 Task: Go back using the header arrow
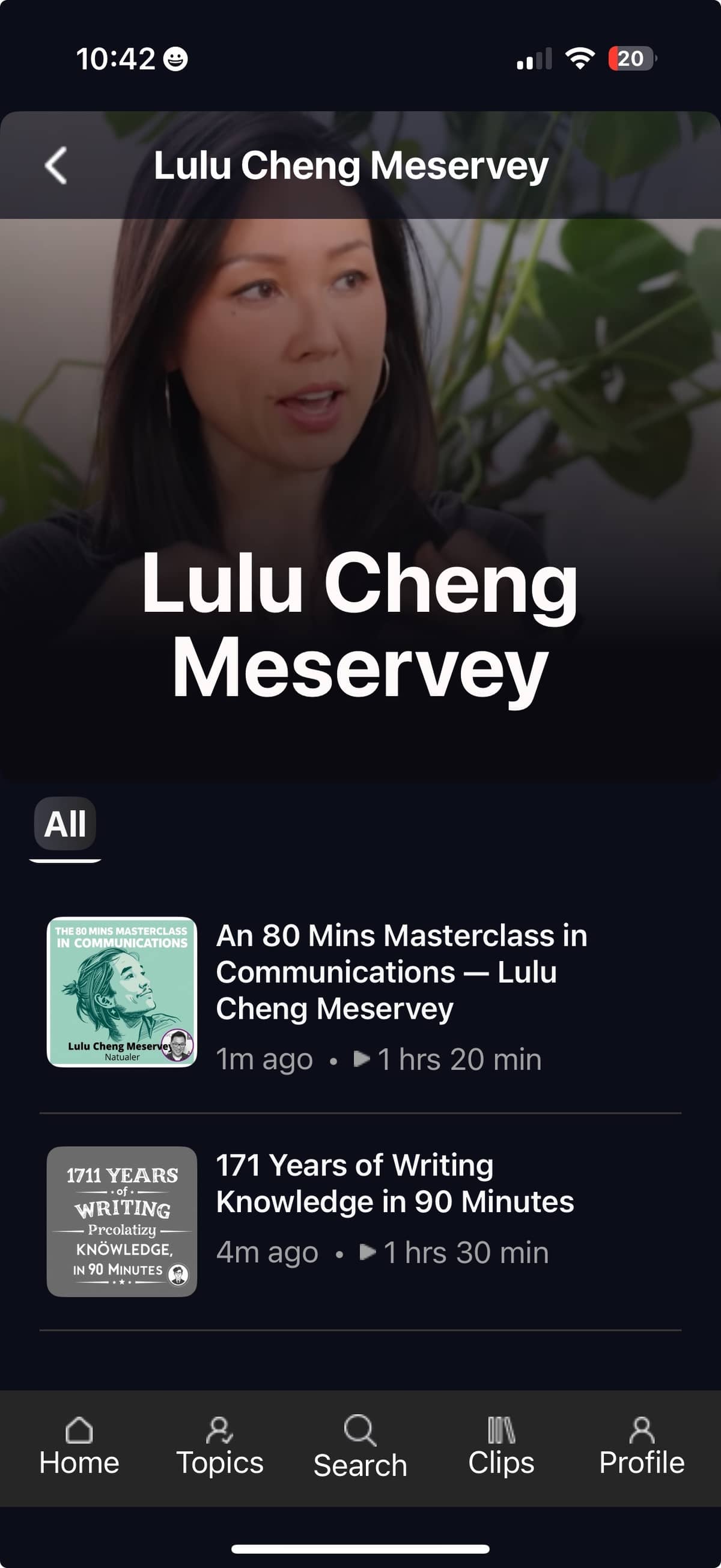[56, 165]
